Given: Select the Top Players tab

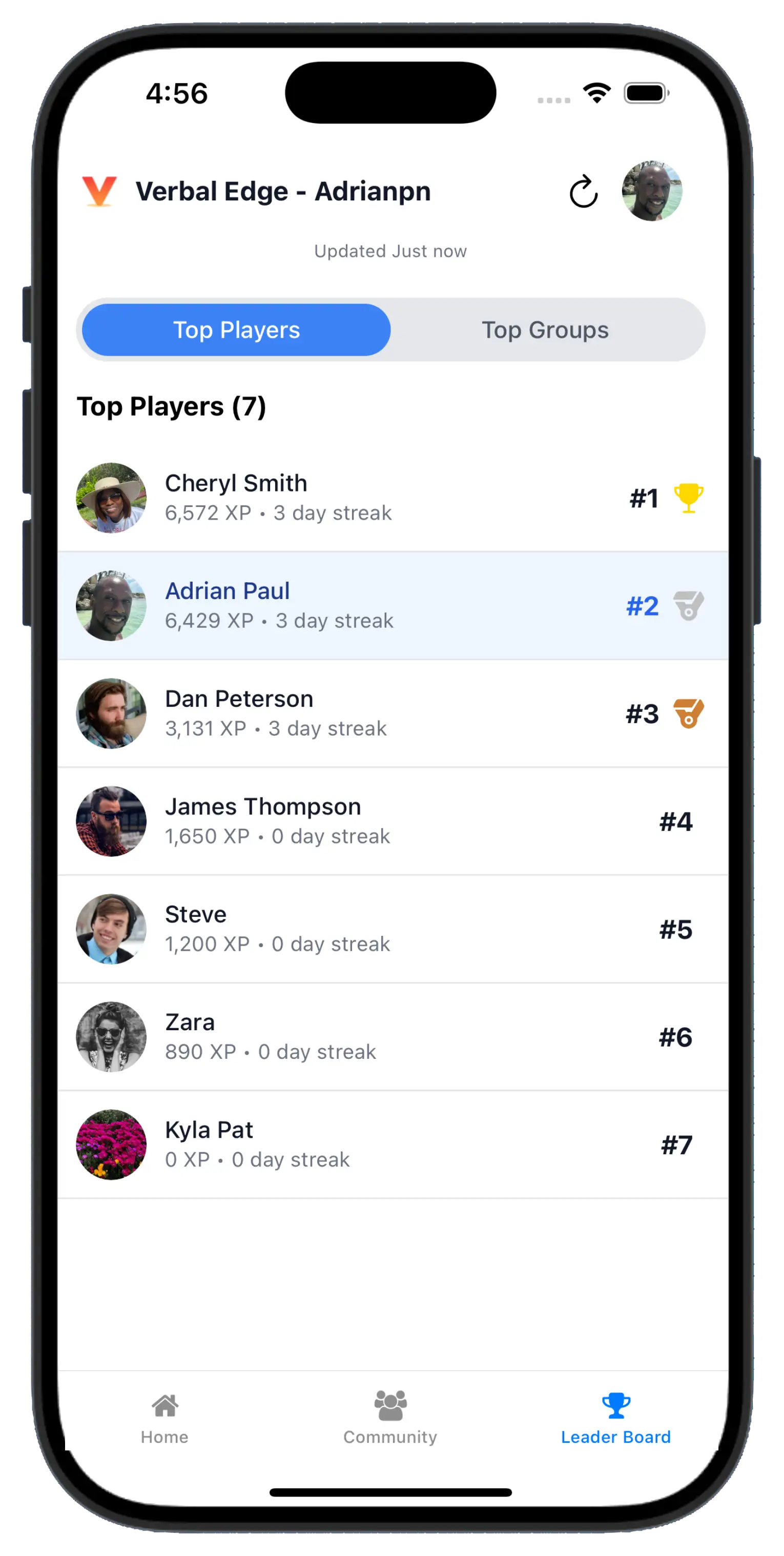Looking at the screenshot, I should click(236, 330).
